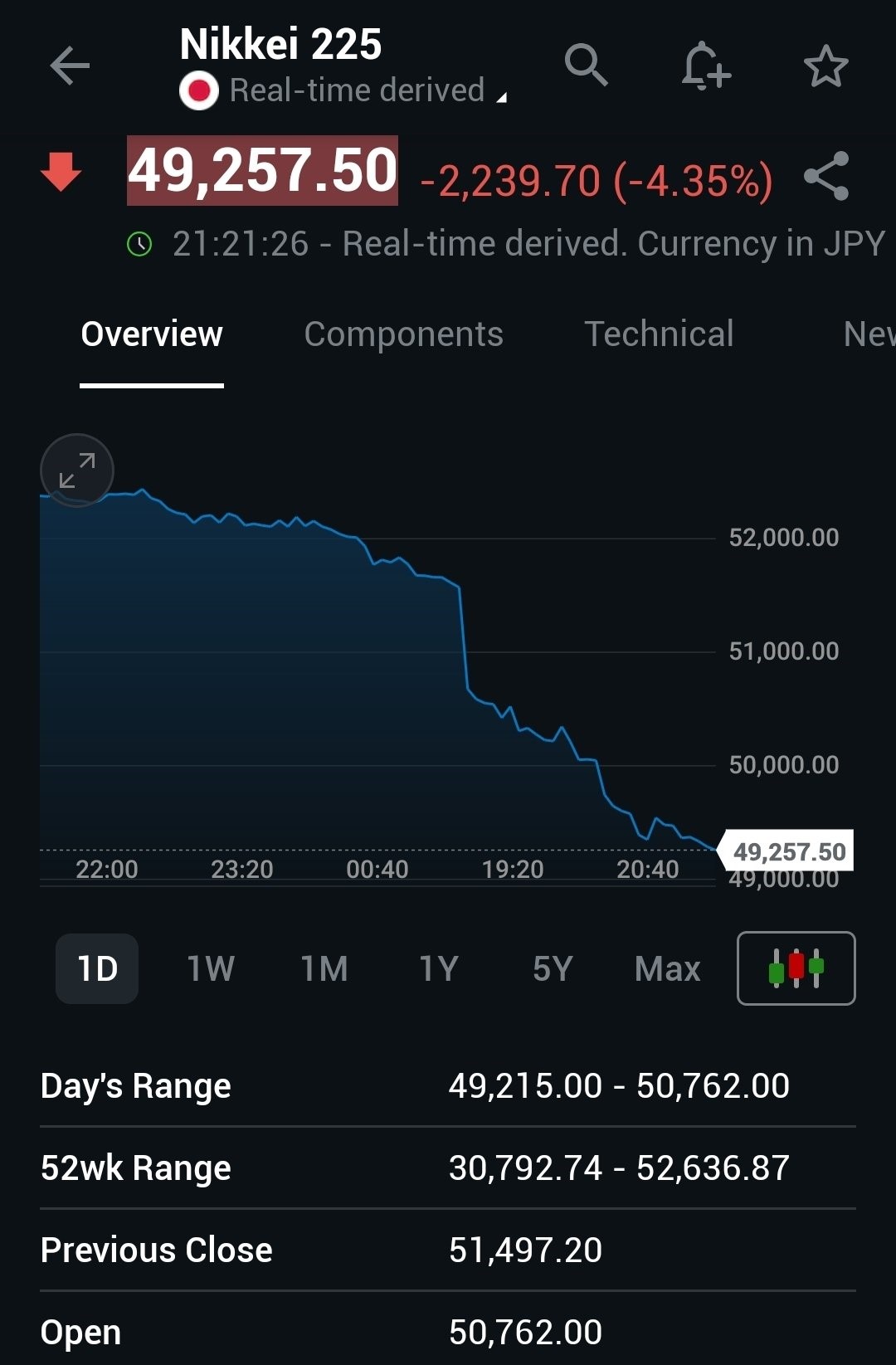Screen dimensions: 896x1365
Task: Switch to the Technical tab
Action: tap(659, 334)
